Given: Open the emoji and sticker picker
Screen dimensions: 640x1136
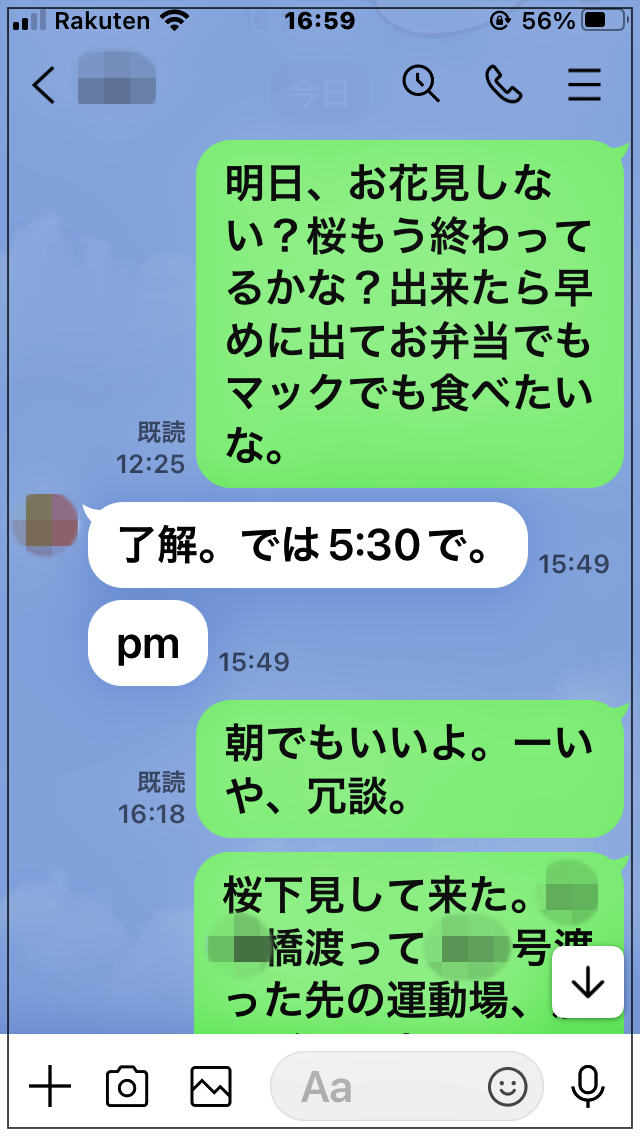Looking at the screenshot, I should tap(507, 1086).
